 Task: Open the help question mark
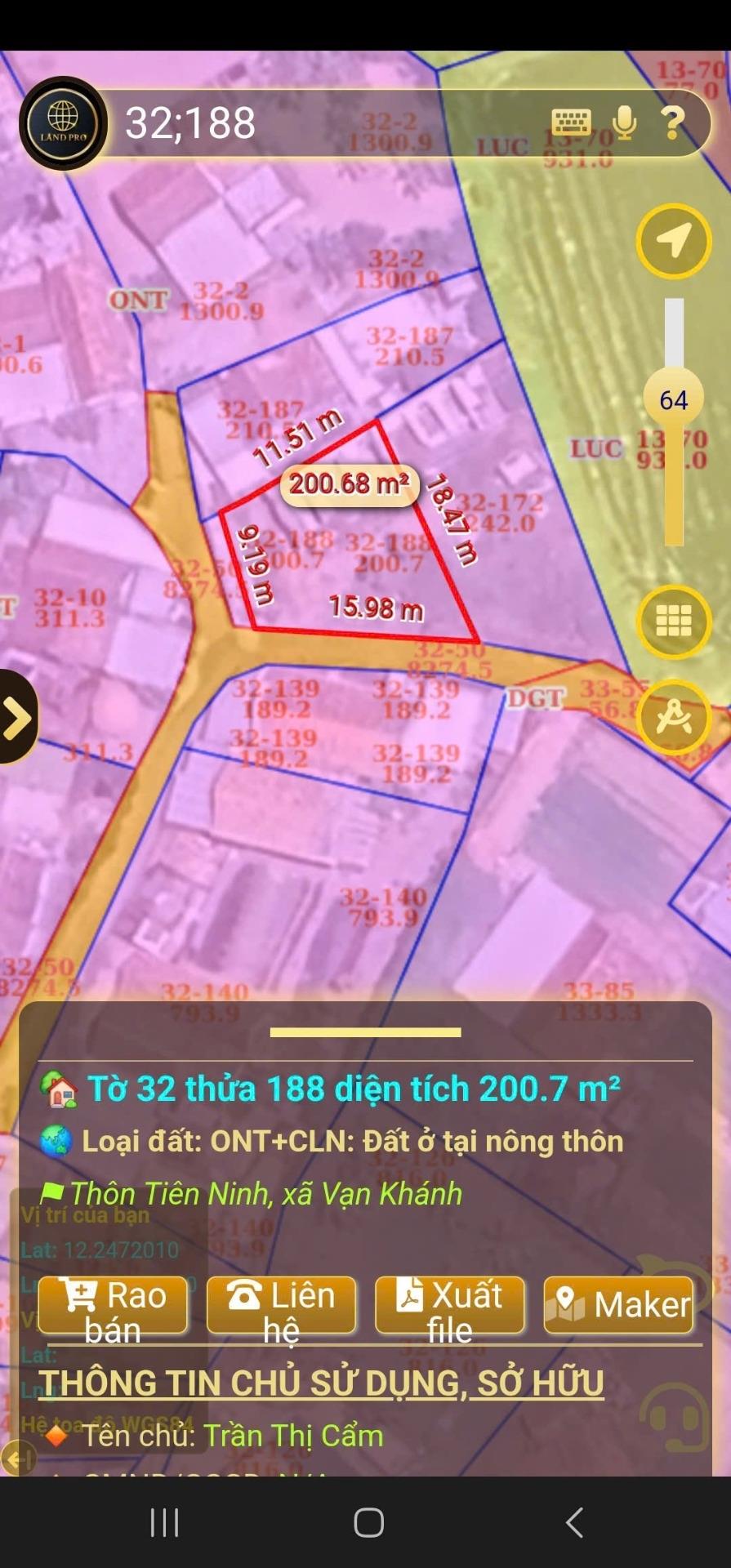click(673, 123)
